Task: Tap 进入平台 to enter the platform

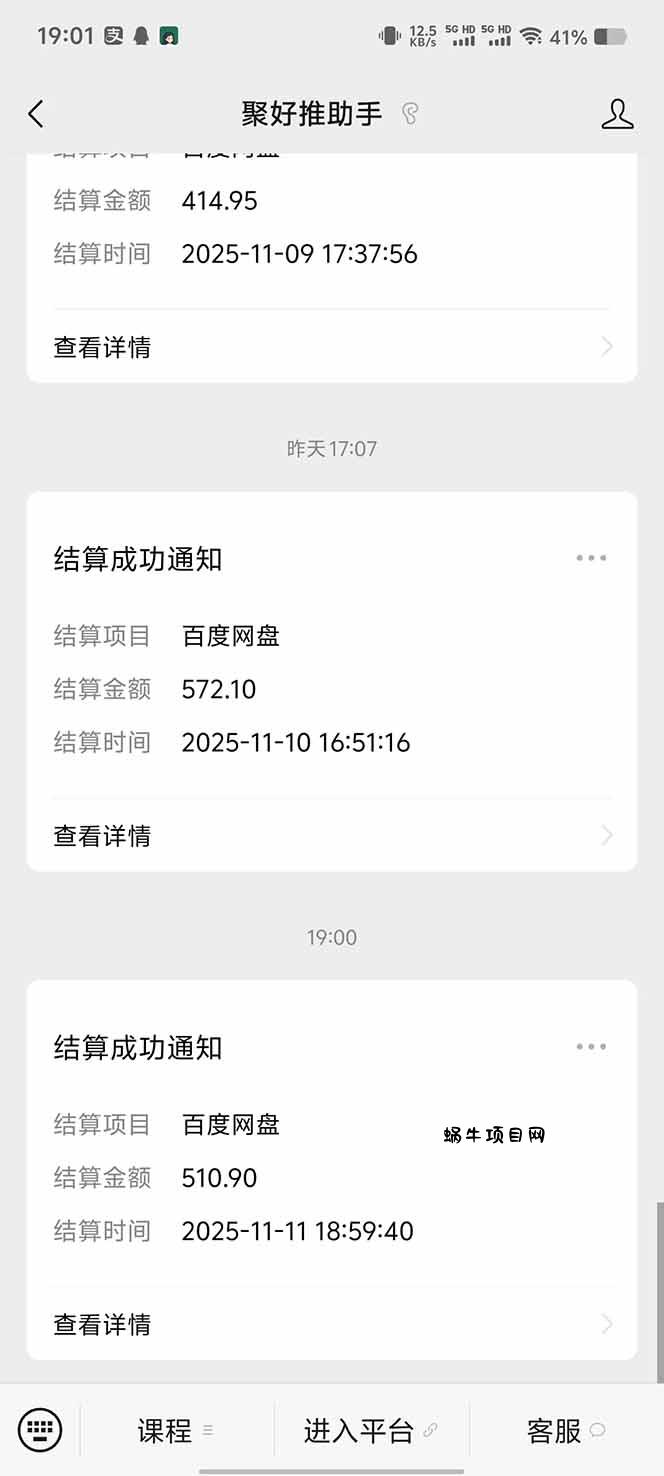Action: tap(371, 1431)
